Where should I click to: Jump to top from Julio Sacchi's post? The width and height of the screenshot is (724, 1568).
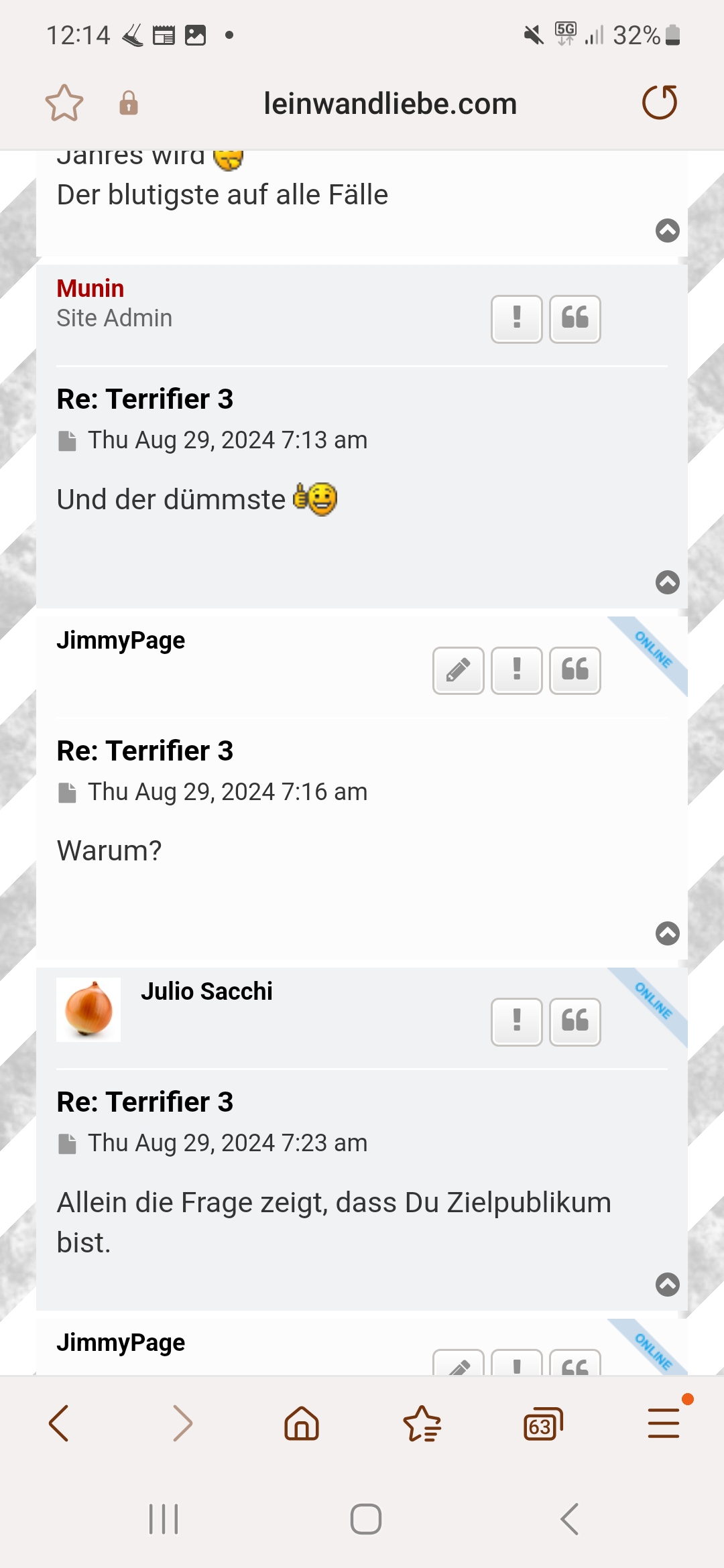click(x=667, y=1284)
